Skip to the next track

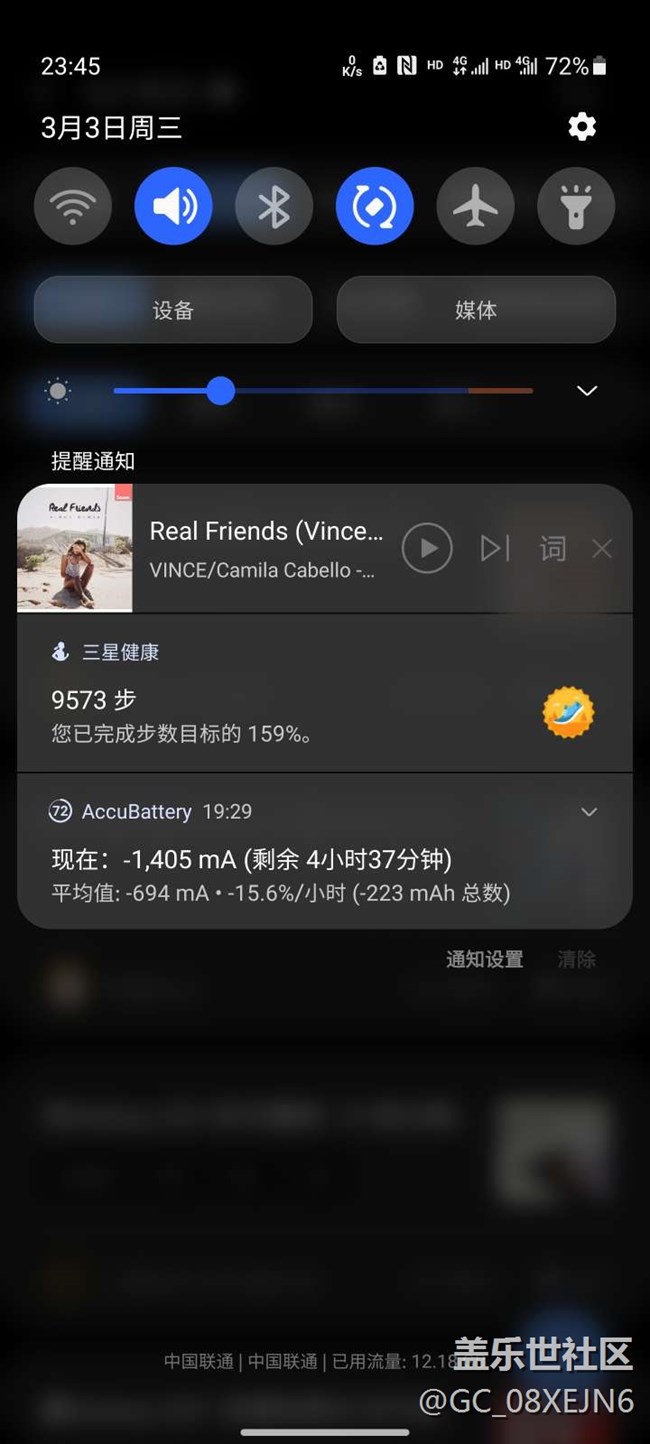[495, 548]
